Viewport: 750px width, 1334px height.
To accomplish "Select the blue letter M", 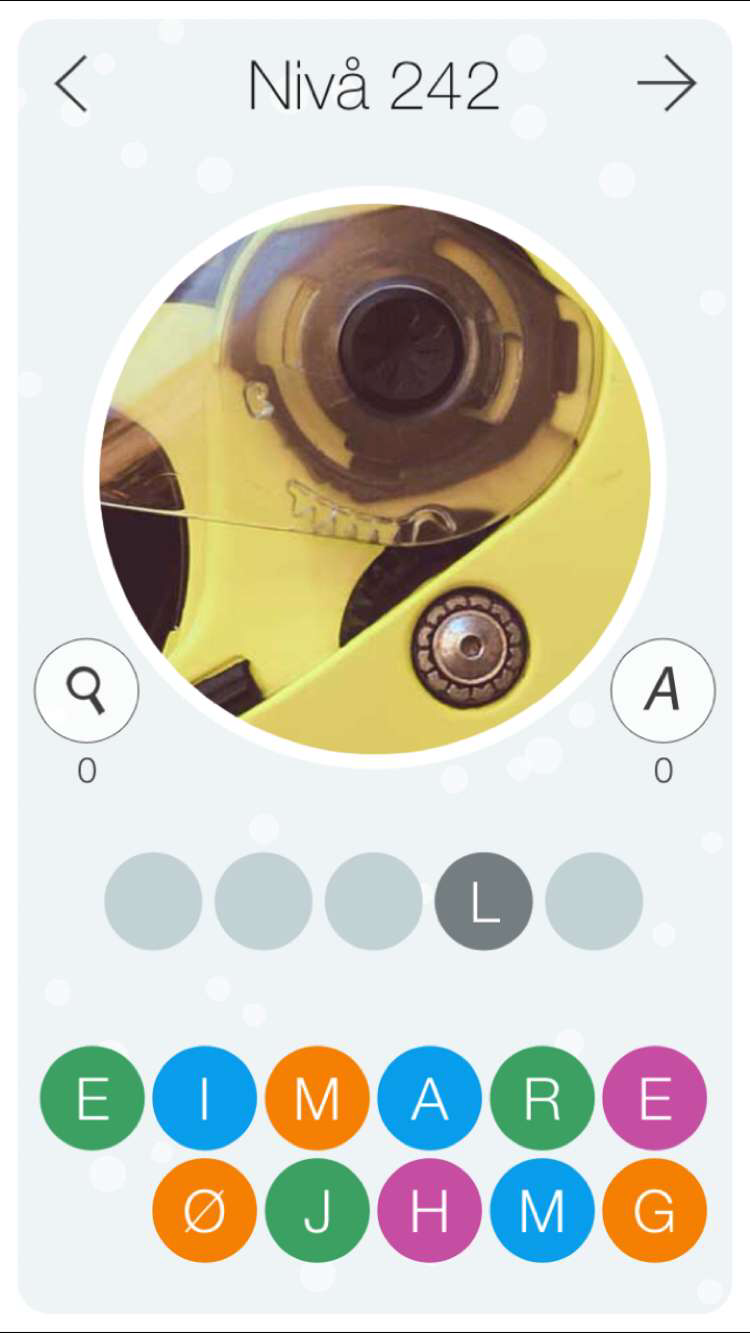I will (542, 1211).
